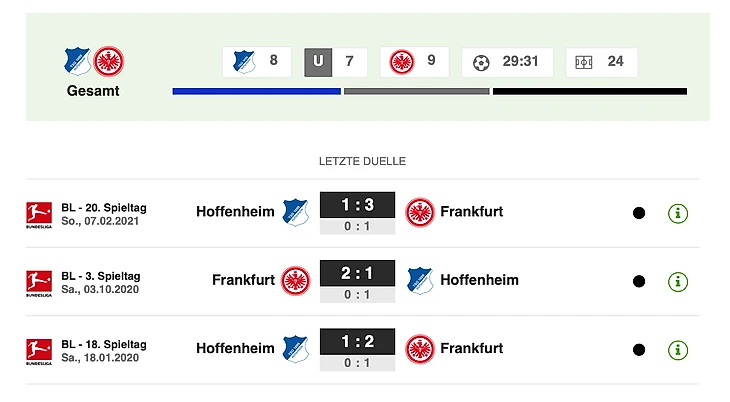Open the 2:1 Frankfurt vs Hoffenheim result
This screenshot has height=402, width=730.
coord(357,273)
